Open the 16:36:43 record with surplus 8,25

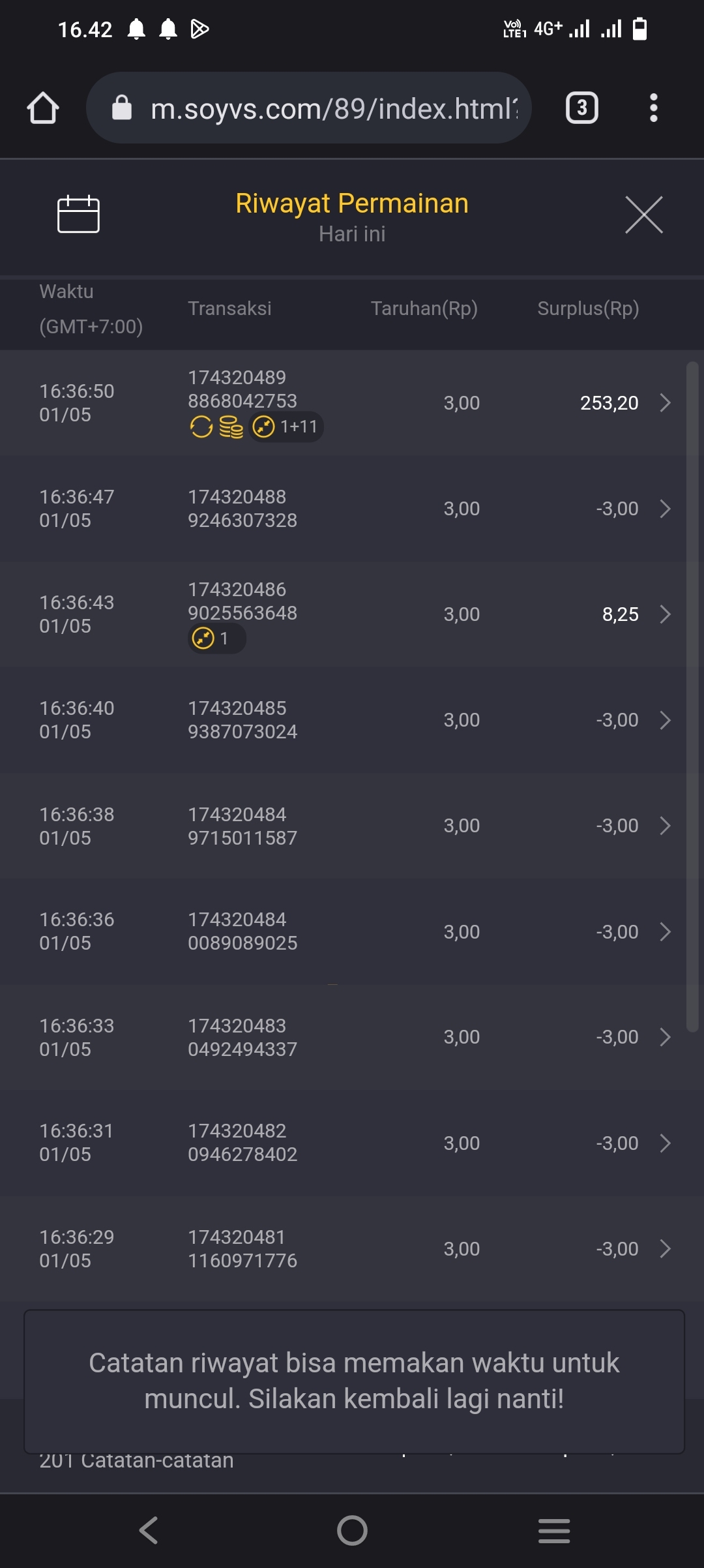352,614
